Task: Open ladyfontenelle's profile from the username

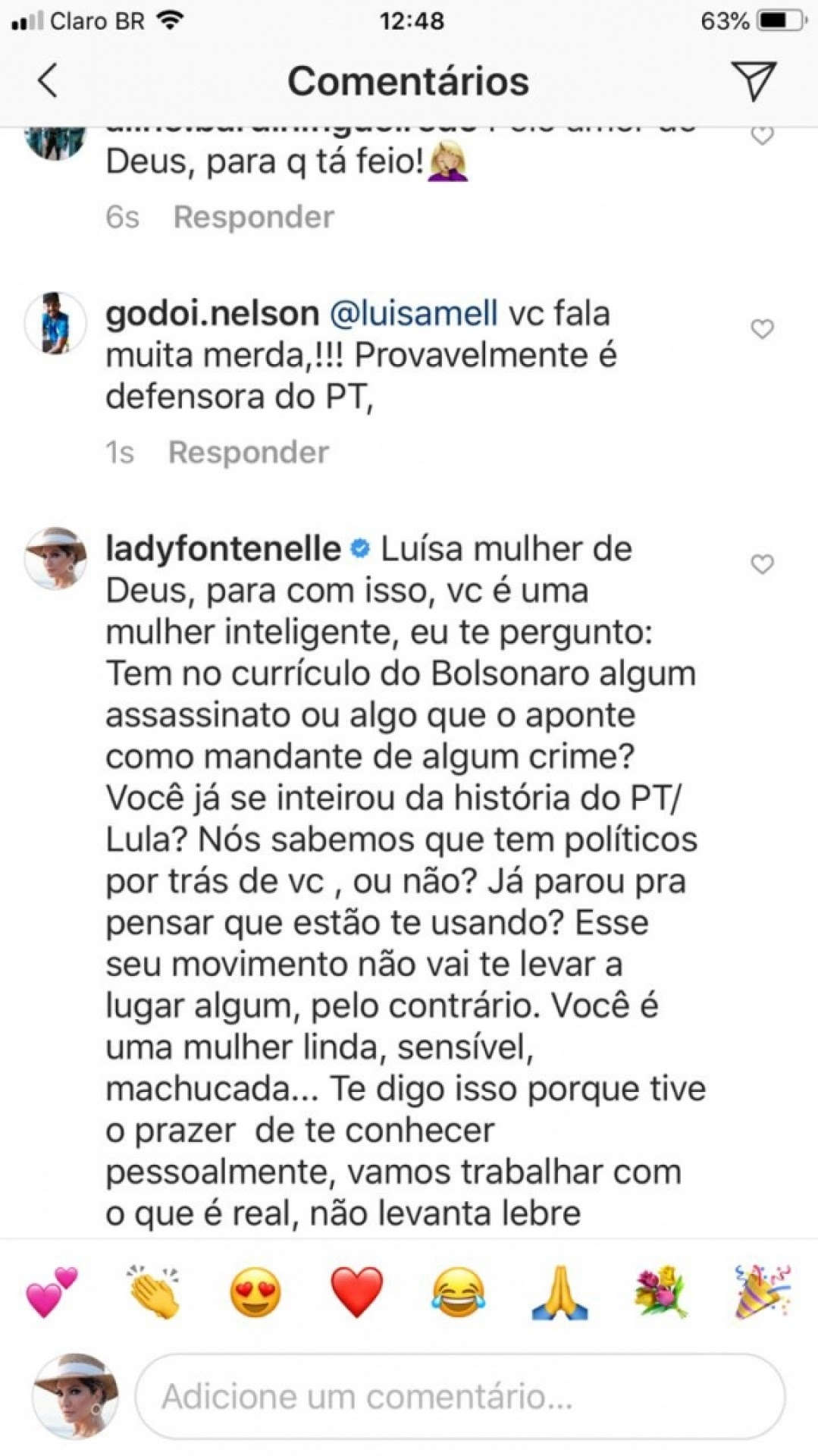Action: click(223, 549)
